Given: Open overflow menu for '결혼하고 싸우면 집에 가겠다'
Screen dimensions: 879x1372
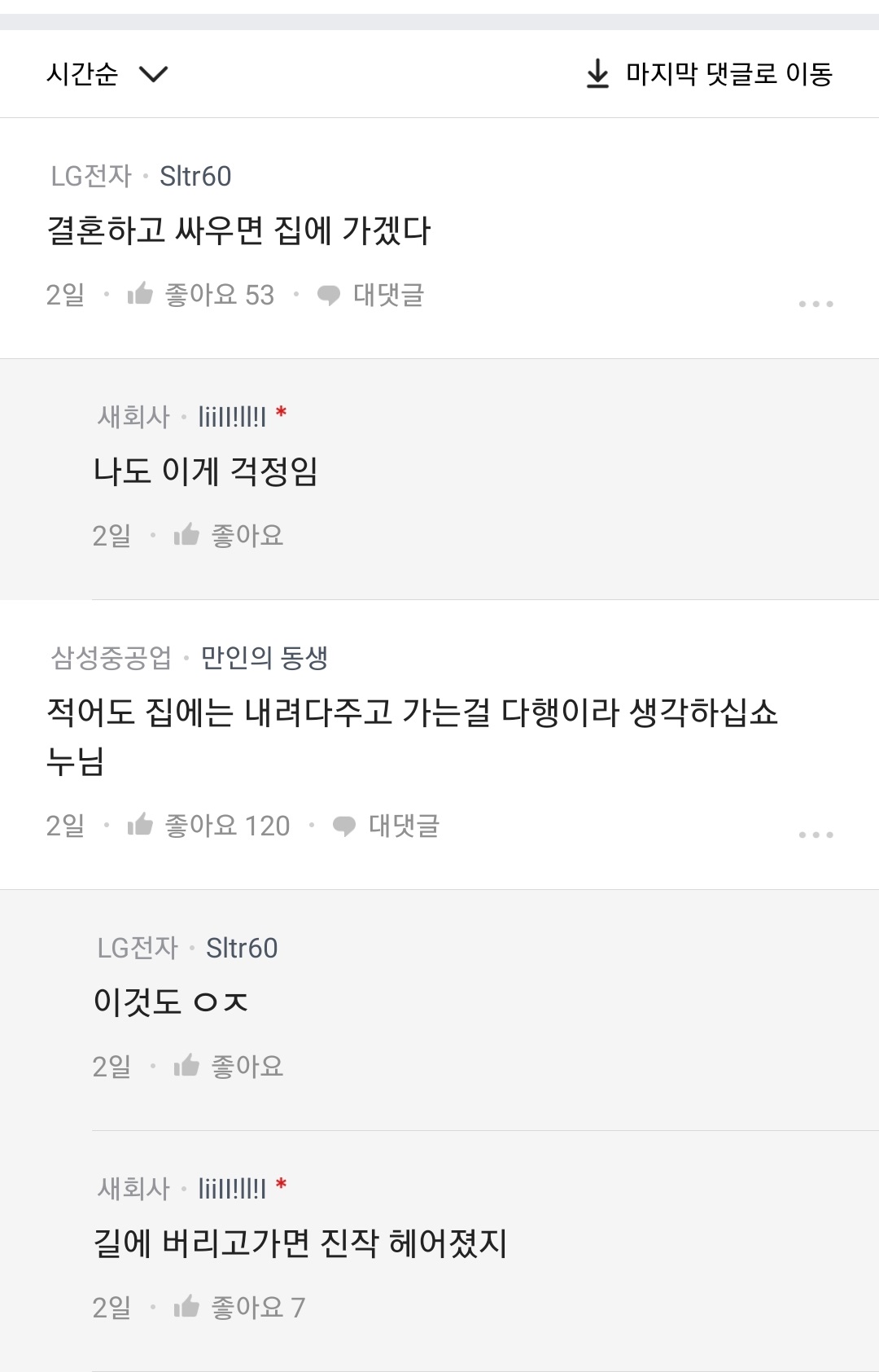Looking at the screenshot, I should coord(816,304).
